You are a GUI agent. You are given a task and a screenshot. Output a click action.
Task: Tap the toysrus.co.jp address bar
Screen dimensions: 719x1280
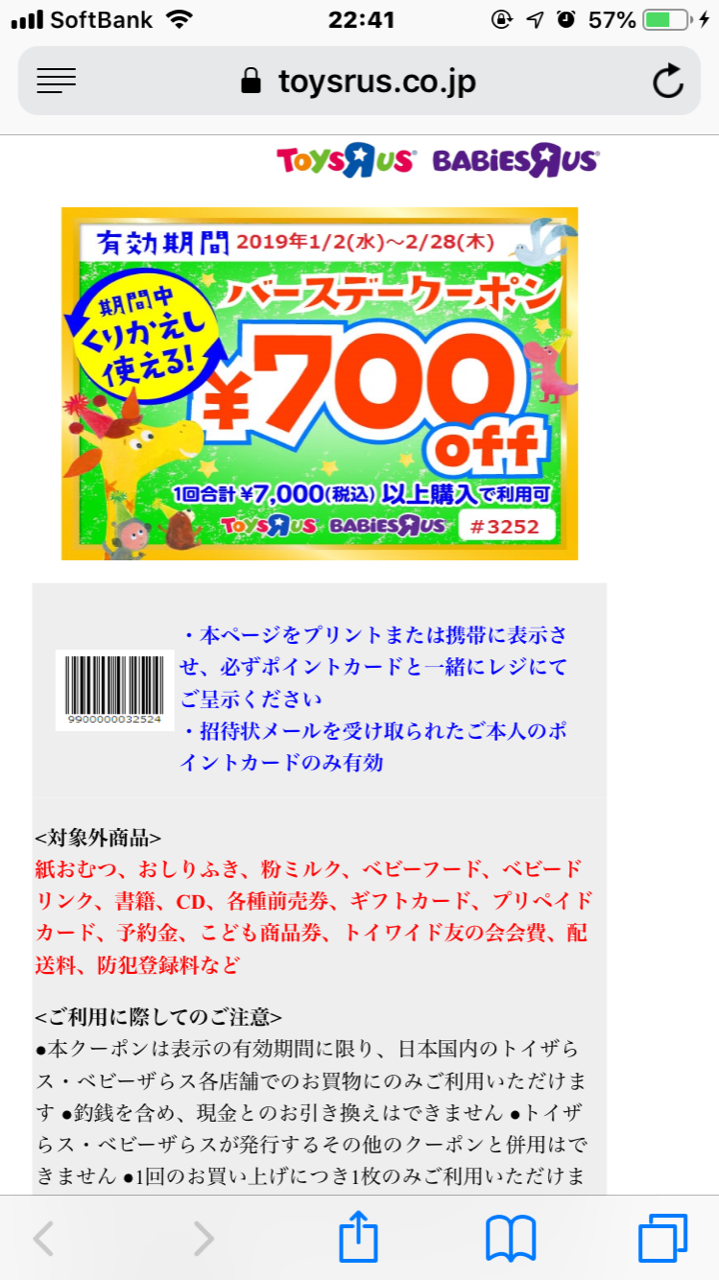click(360, 81)
